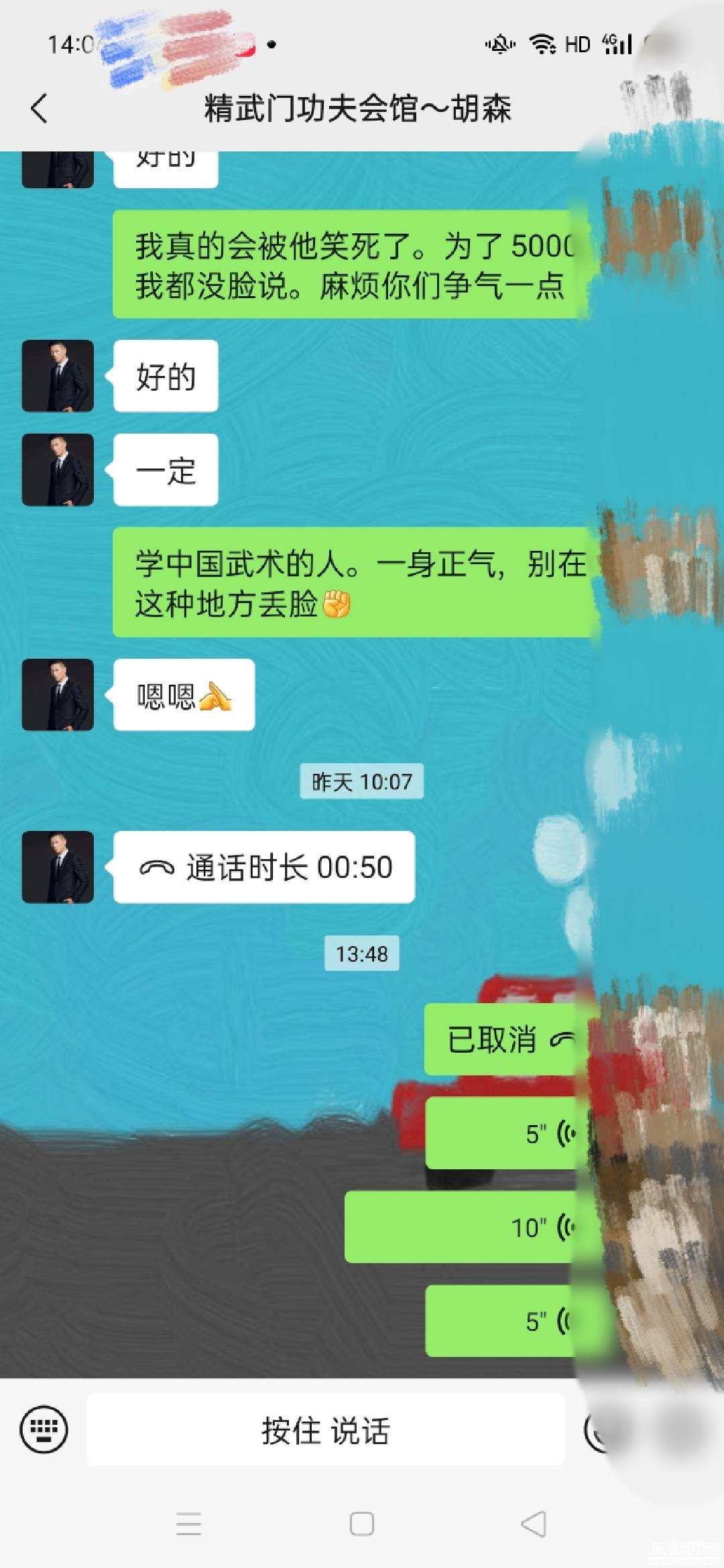Play the 10-second voice message

(x=463, y=1227)
